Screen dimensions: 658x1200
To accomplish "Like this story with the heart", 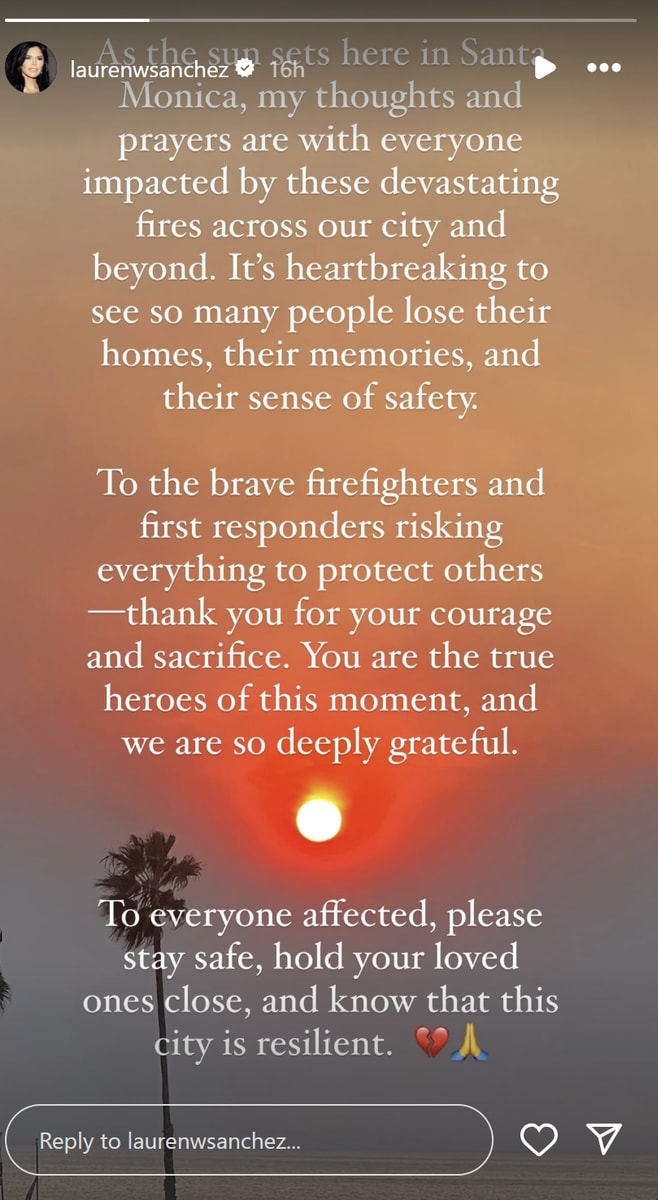I will (539, 1139).
